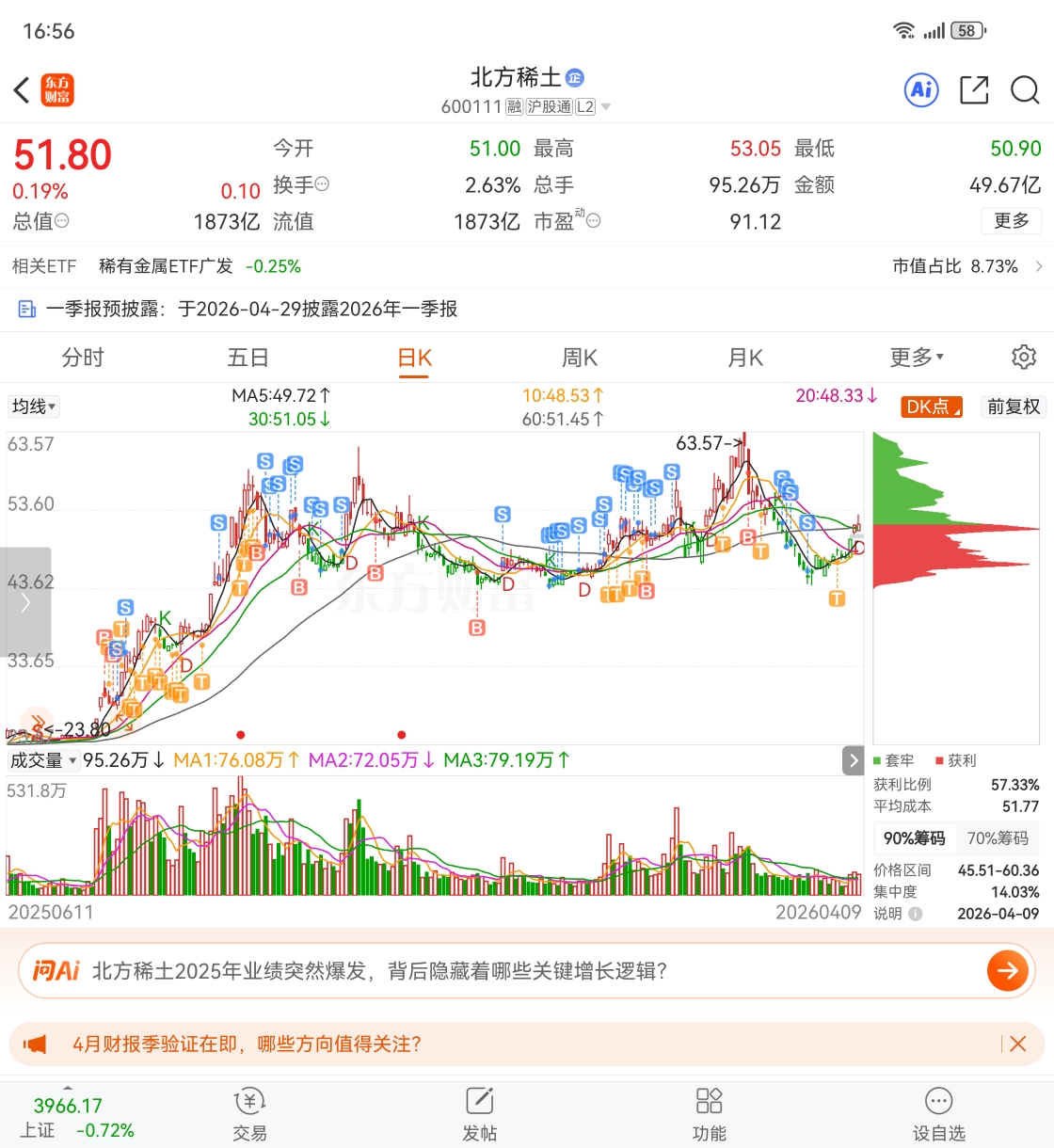Toggle the DK点 button

tap(932, 407)
